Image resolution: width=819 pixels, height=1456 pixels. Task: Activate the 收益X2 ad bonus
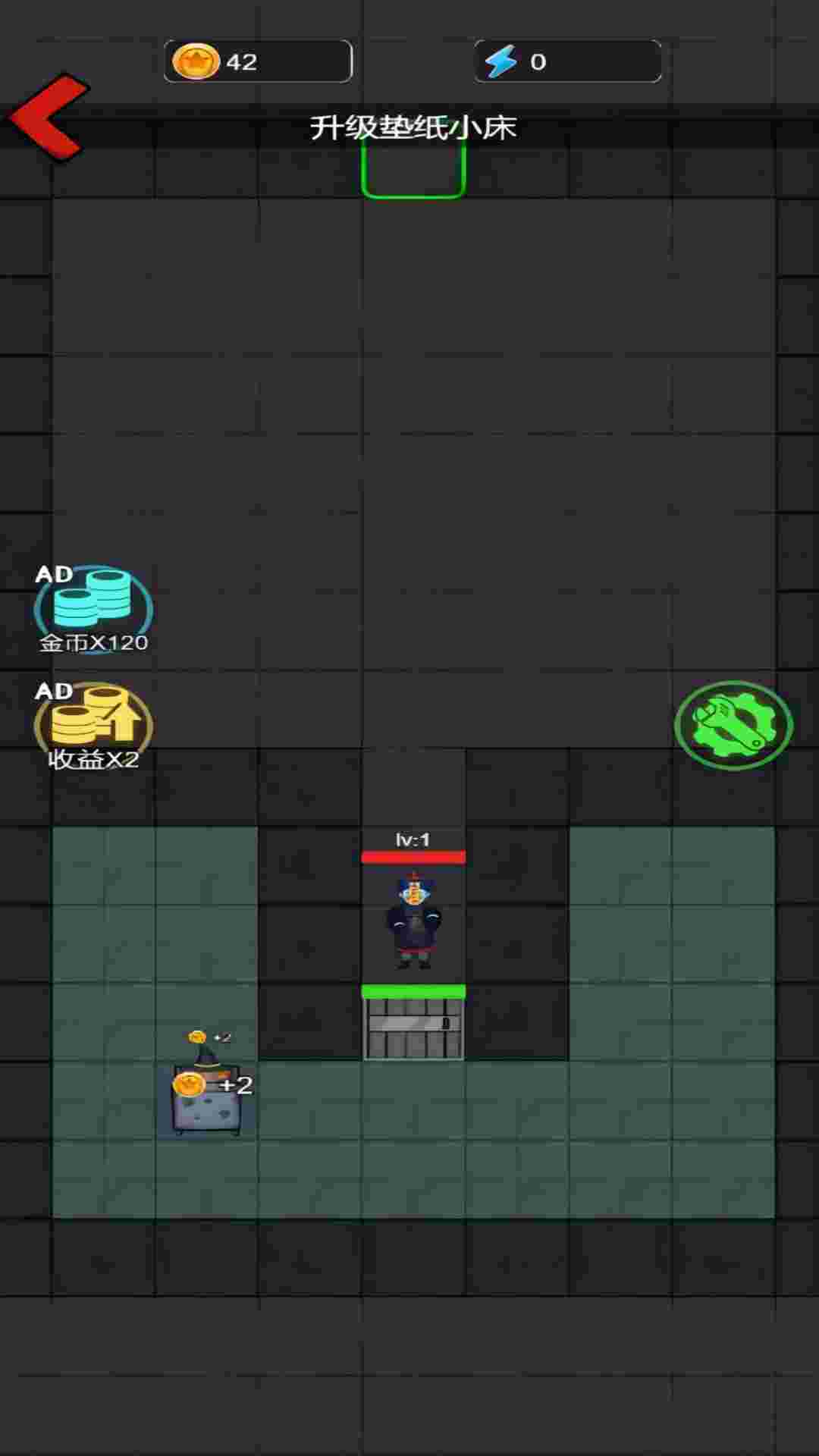(x=93, y=725)
